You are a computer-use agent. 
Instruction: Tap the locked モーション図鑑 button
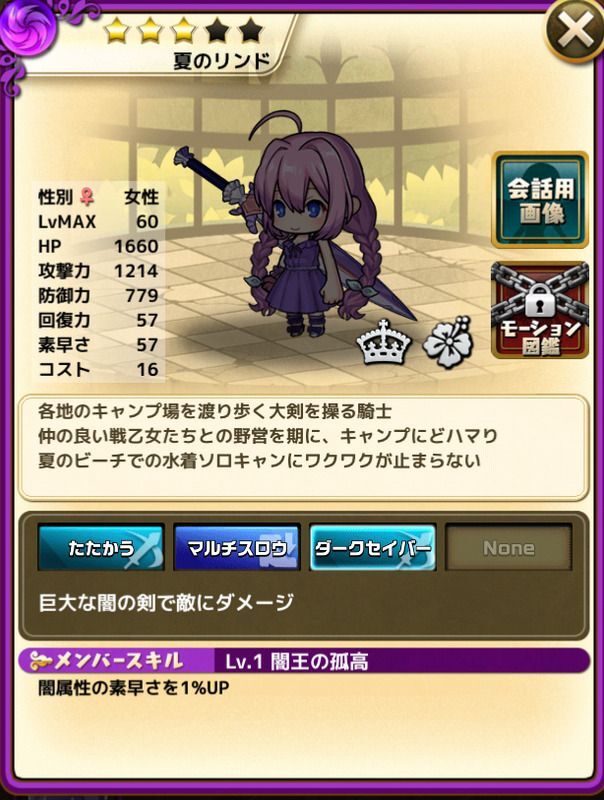(x=540, y=310)
